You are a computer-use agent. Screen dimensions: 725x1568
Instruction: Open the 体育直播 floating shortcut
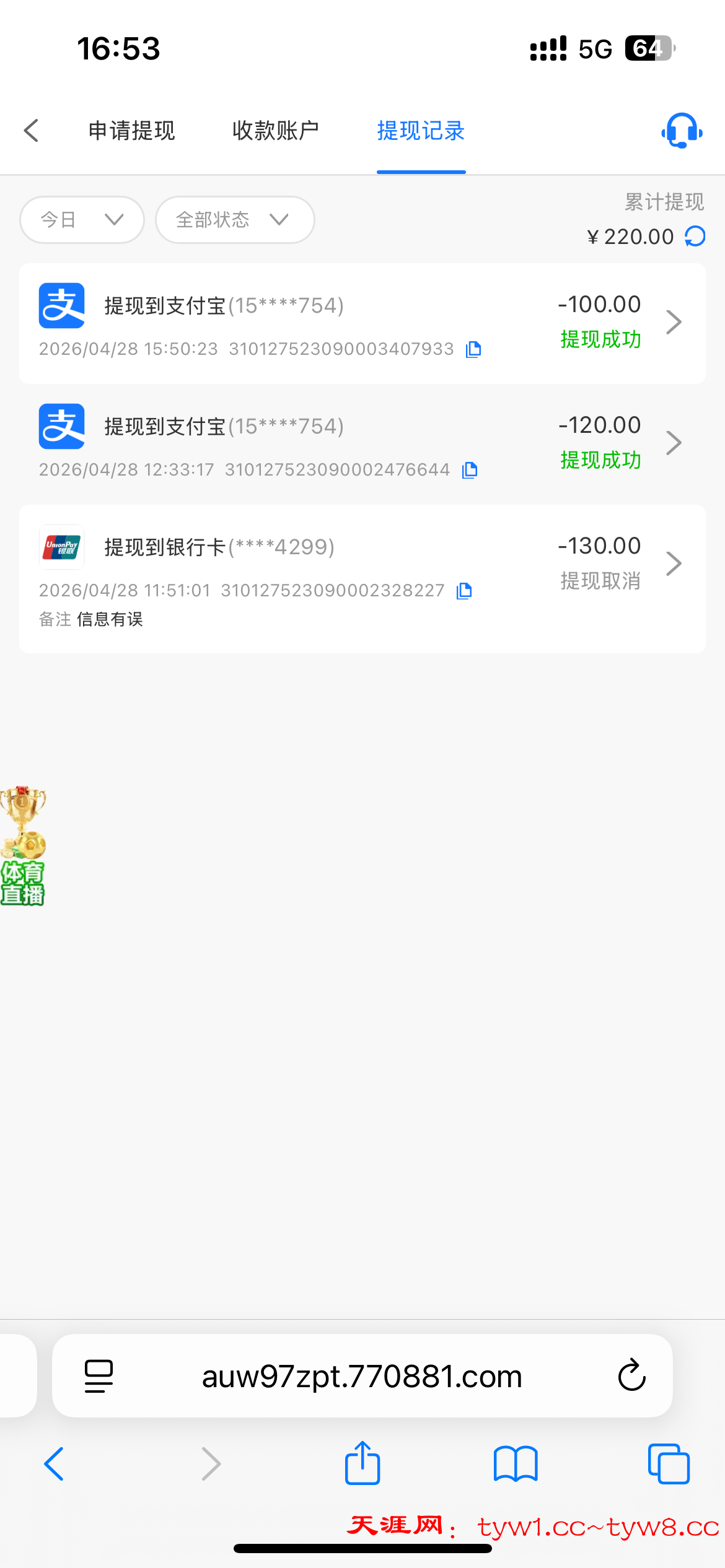[23, 847]
